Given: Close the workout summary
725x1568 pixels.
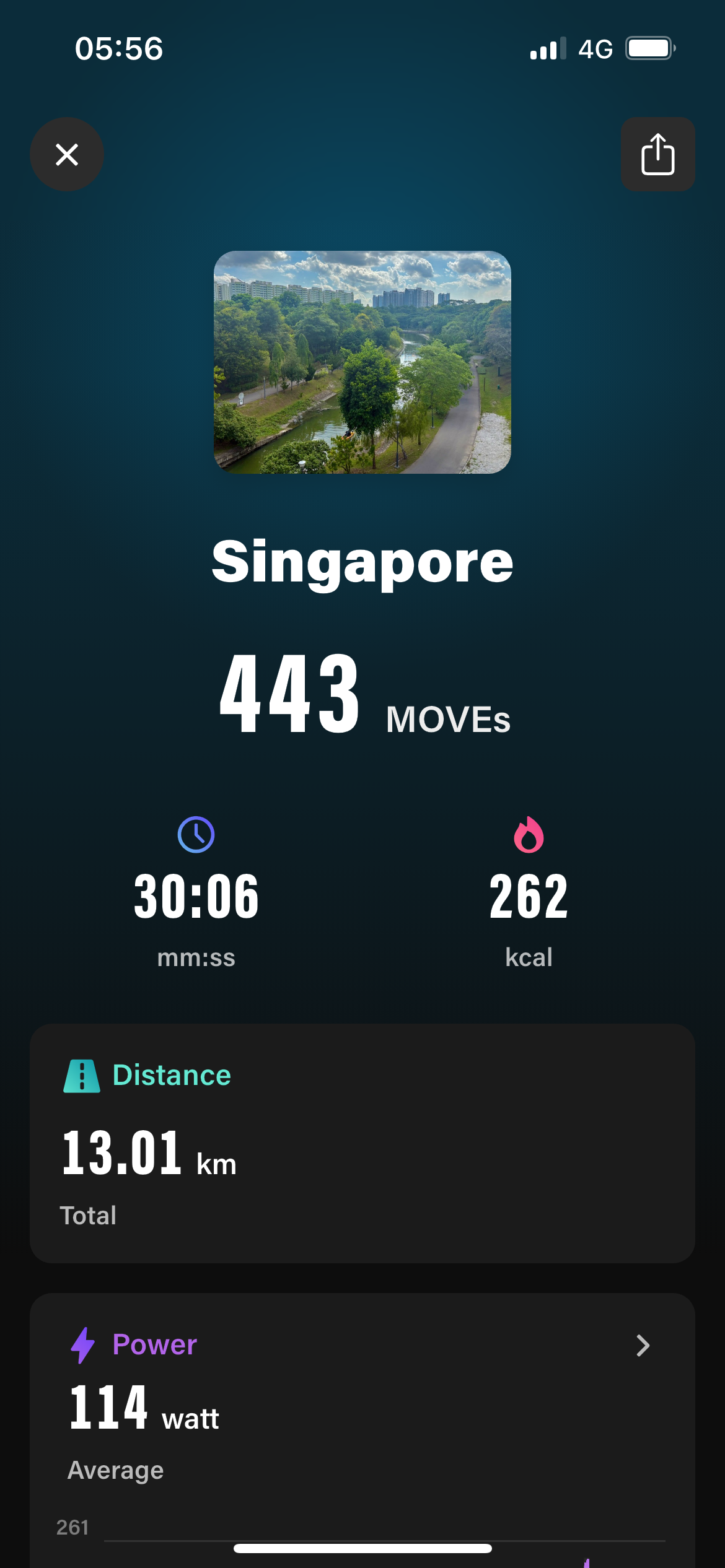Looking at the screenshot, I should [x=67, y=154].
